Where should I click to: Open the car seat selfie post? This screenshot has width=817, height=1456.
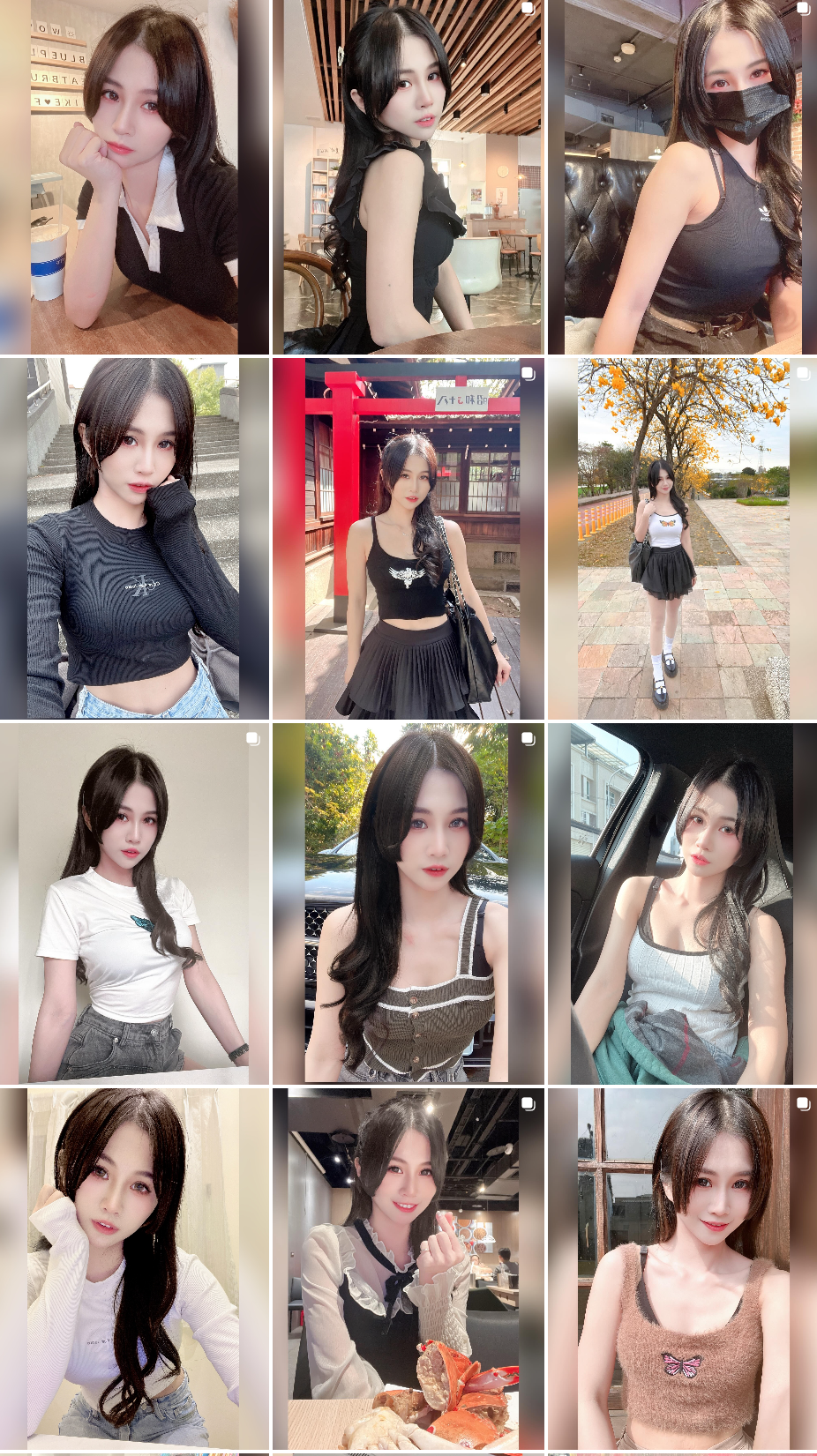click(x=682, y=903)
